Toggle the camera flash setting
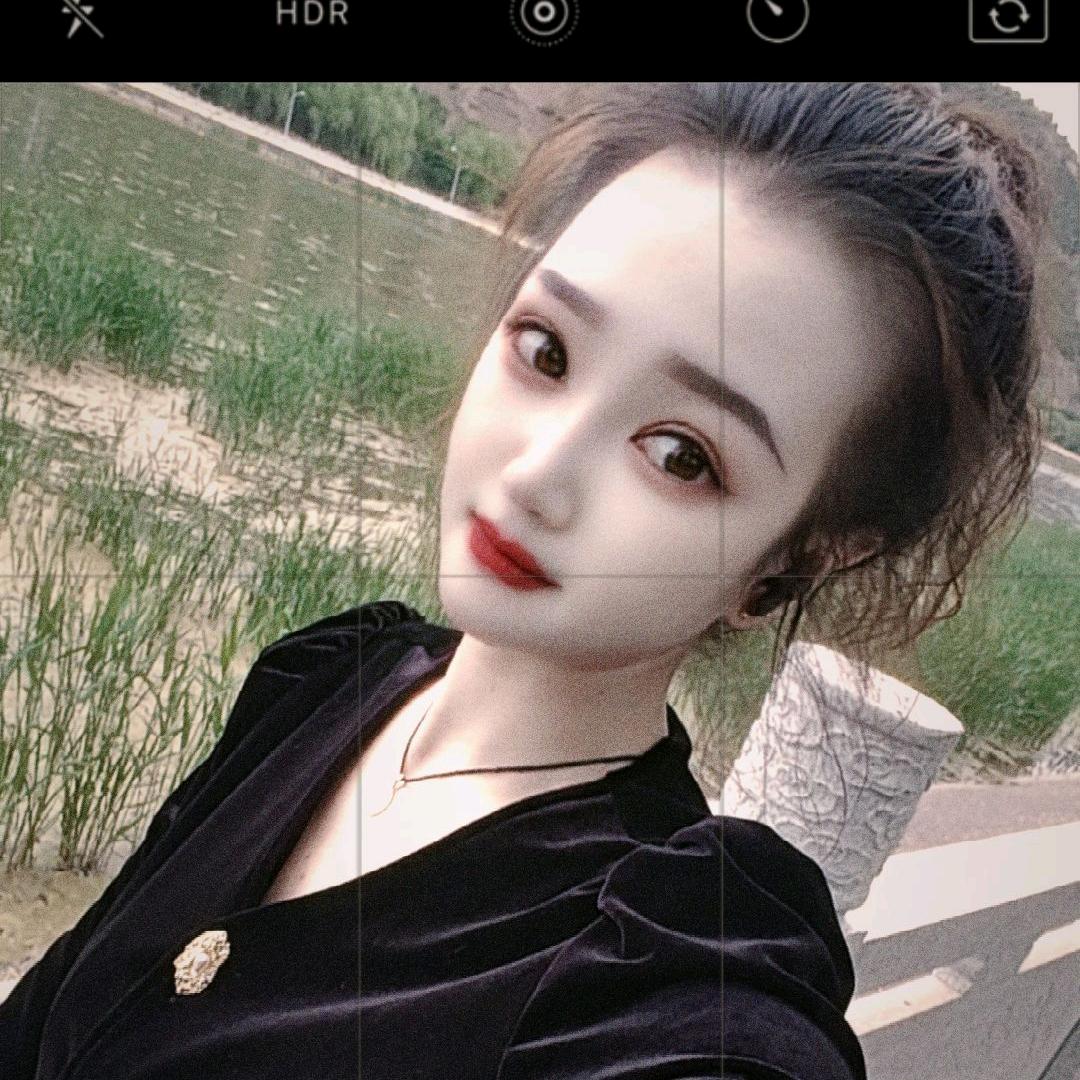Viewport: 1080px width, 1080px height. click(x=83, y=16)
